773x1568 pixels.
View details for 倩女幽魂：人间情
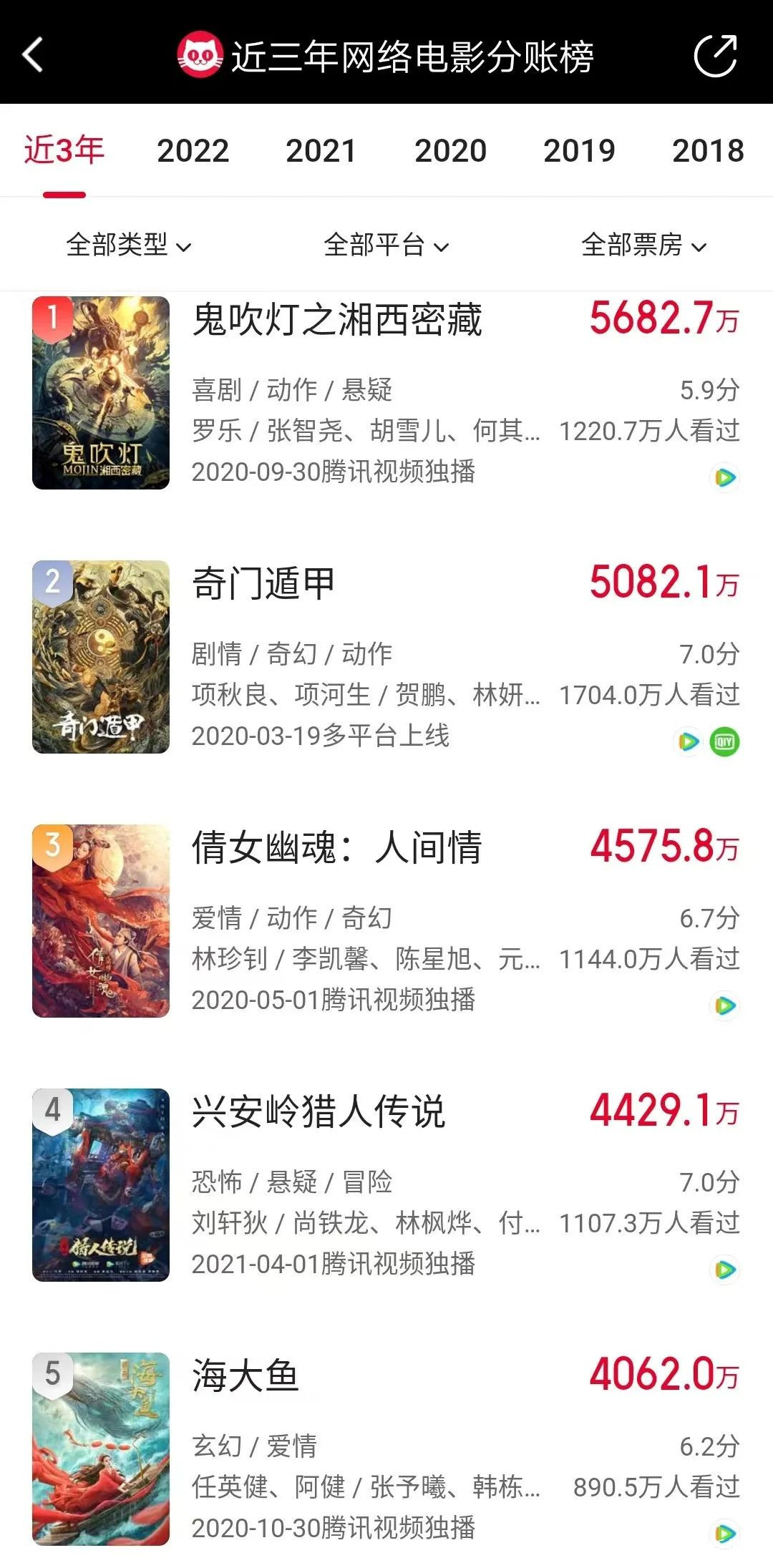(x=336, y=848)
